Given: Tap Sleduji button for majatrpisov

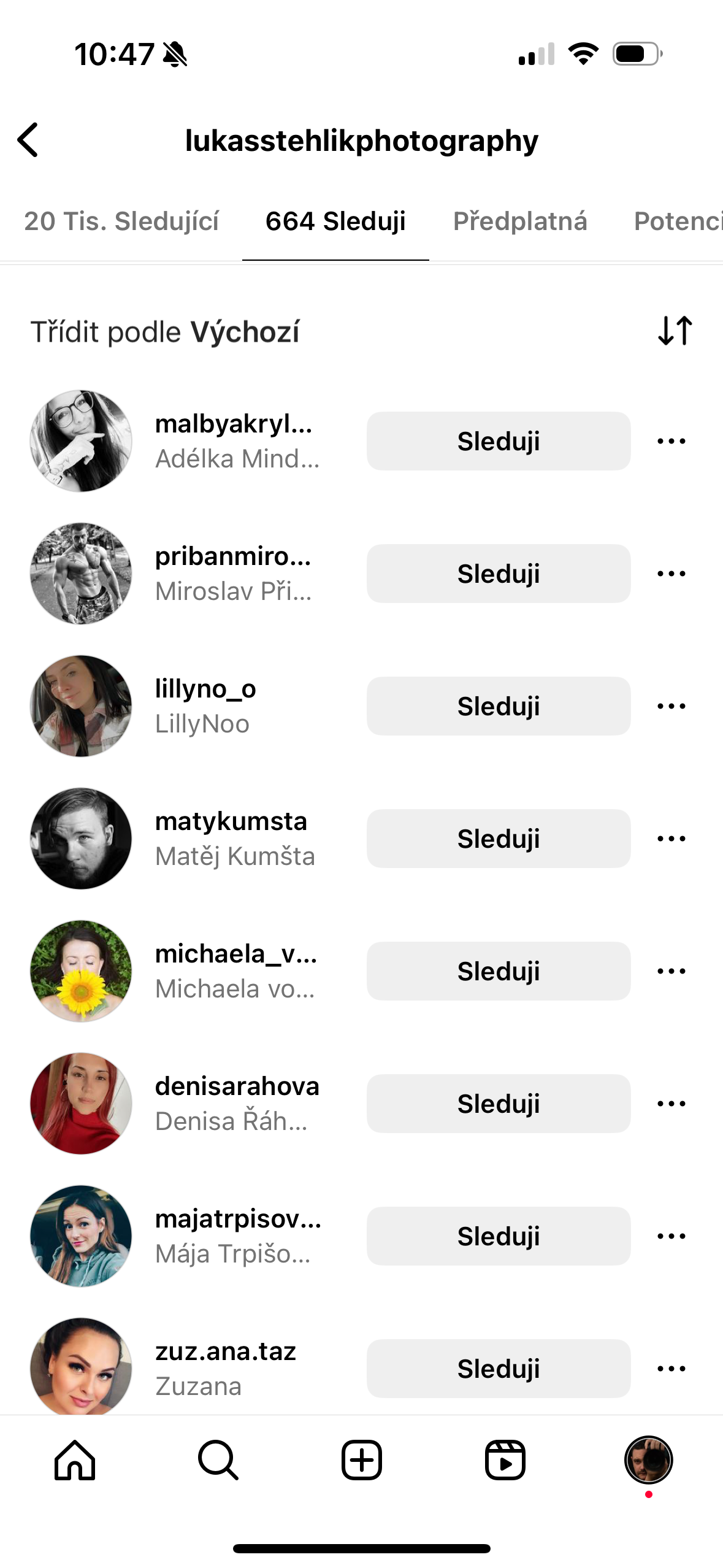Looking at the screenshot, I should [x=499, y=1236].
